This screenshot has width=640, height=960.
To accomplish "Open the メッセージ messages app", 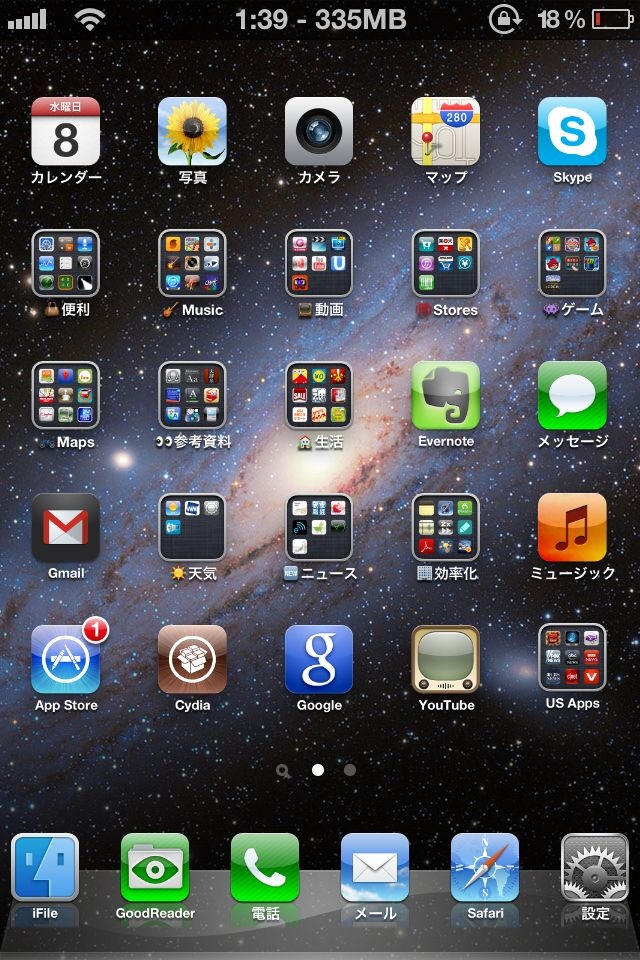I will [x=572, y=396].
